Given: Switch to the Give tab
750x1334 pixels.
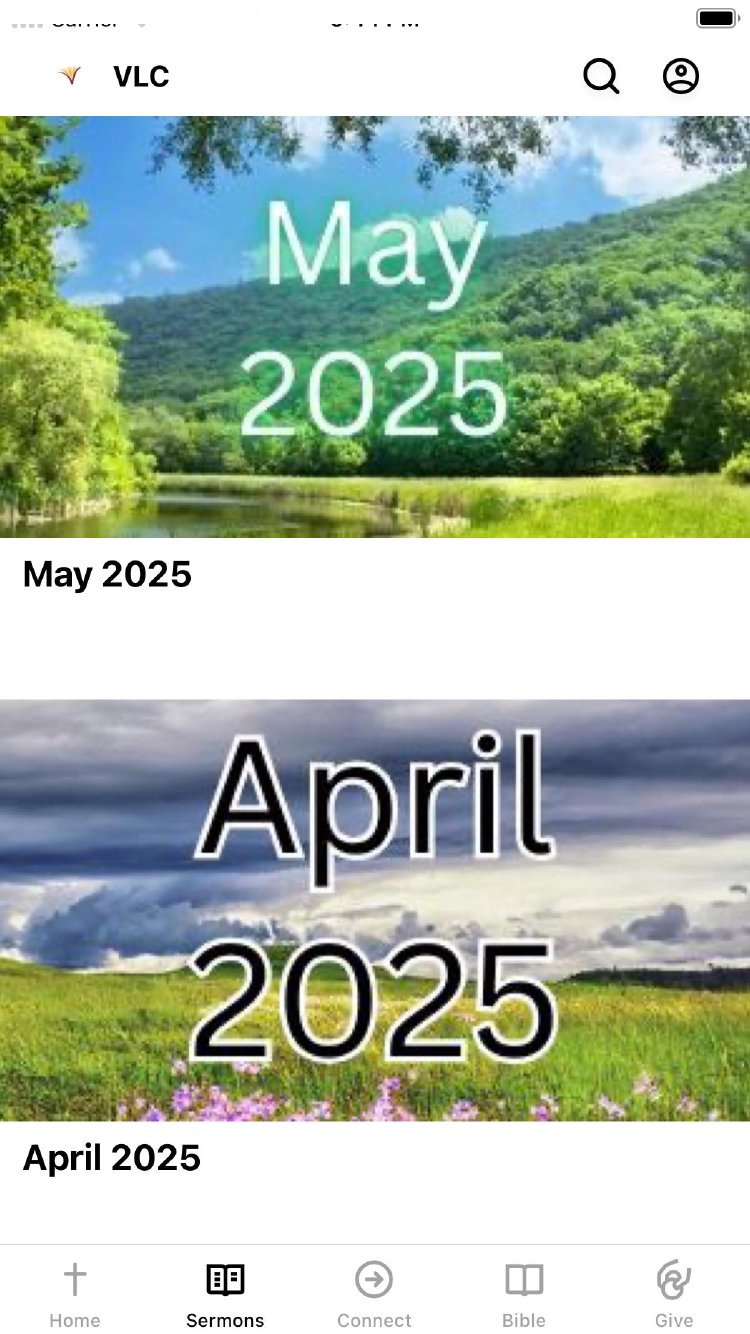Looking at the screenshot, I should click(674, 1292).
